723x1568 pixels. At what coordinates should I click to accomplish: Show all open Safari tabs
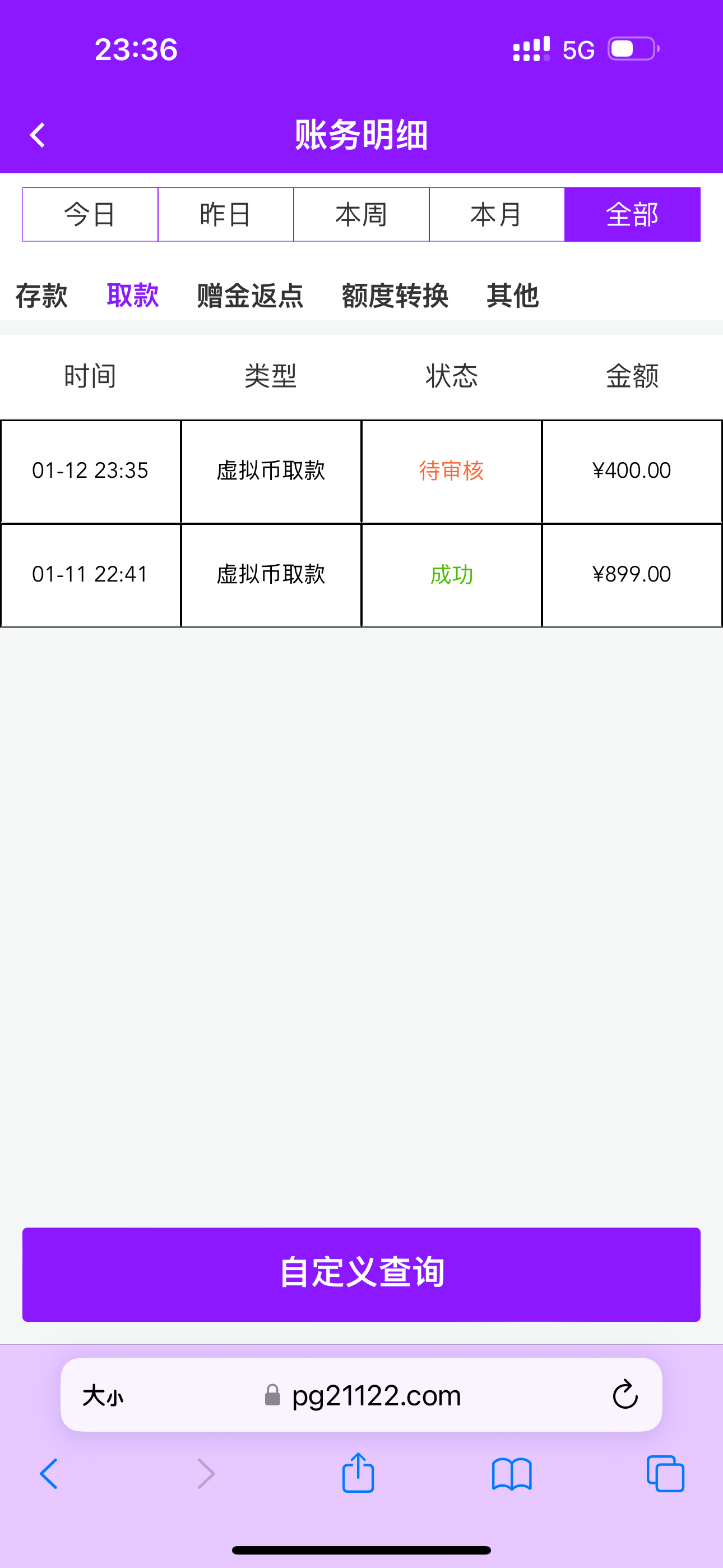pos(665,1474)
